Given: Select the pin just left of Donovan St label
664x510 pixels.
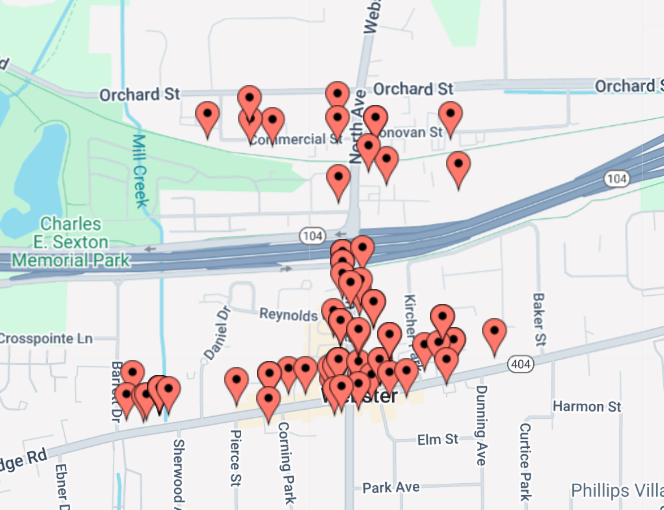Looking at the screenshot, I should click(375, 119).
